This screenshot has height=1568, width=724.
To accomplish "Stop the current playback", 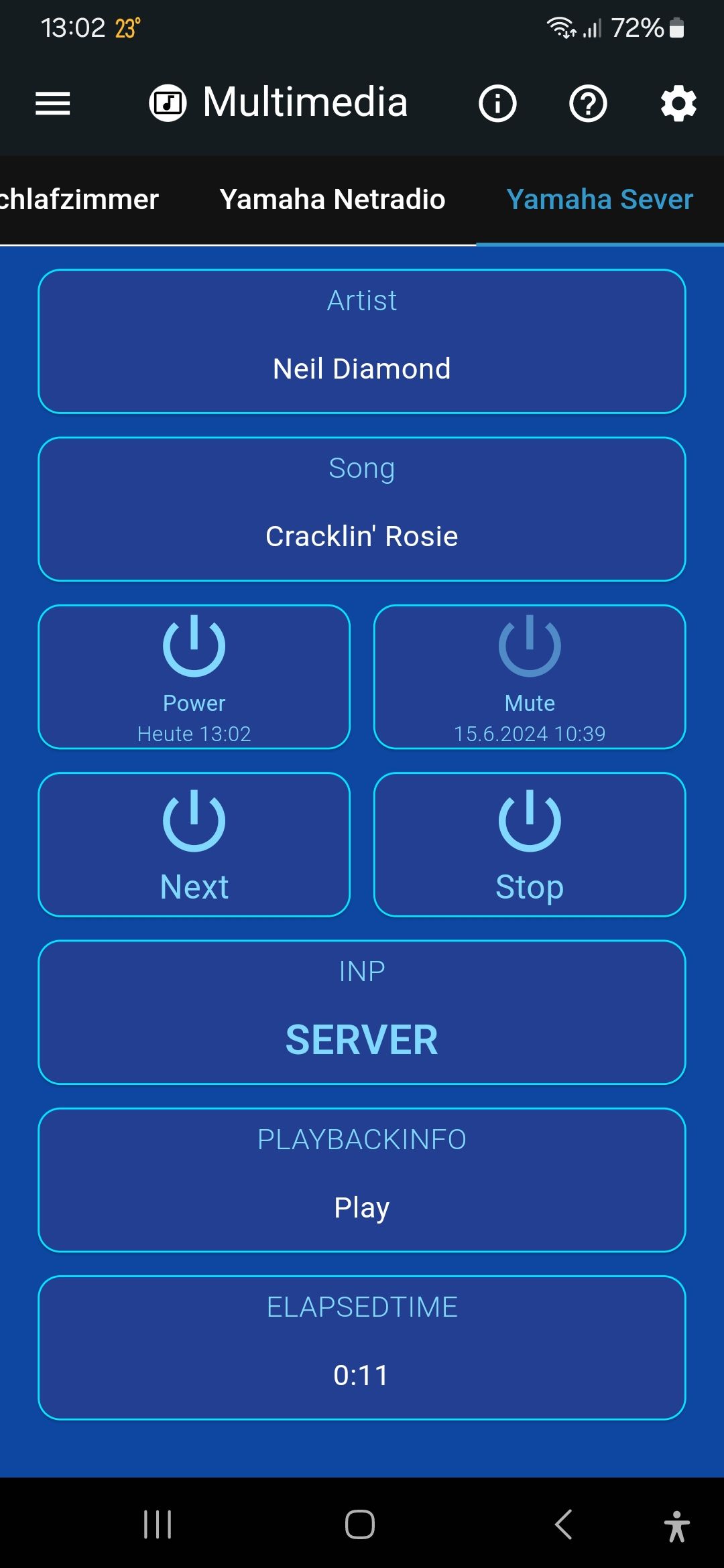I will click(x=530, y=844).
